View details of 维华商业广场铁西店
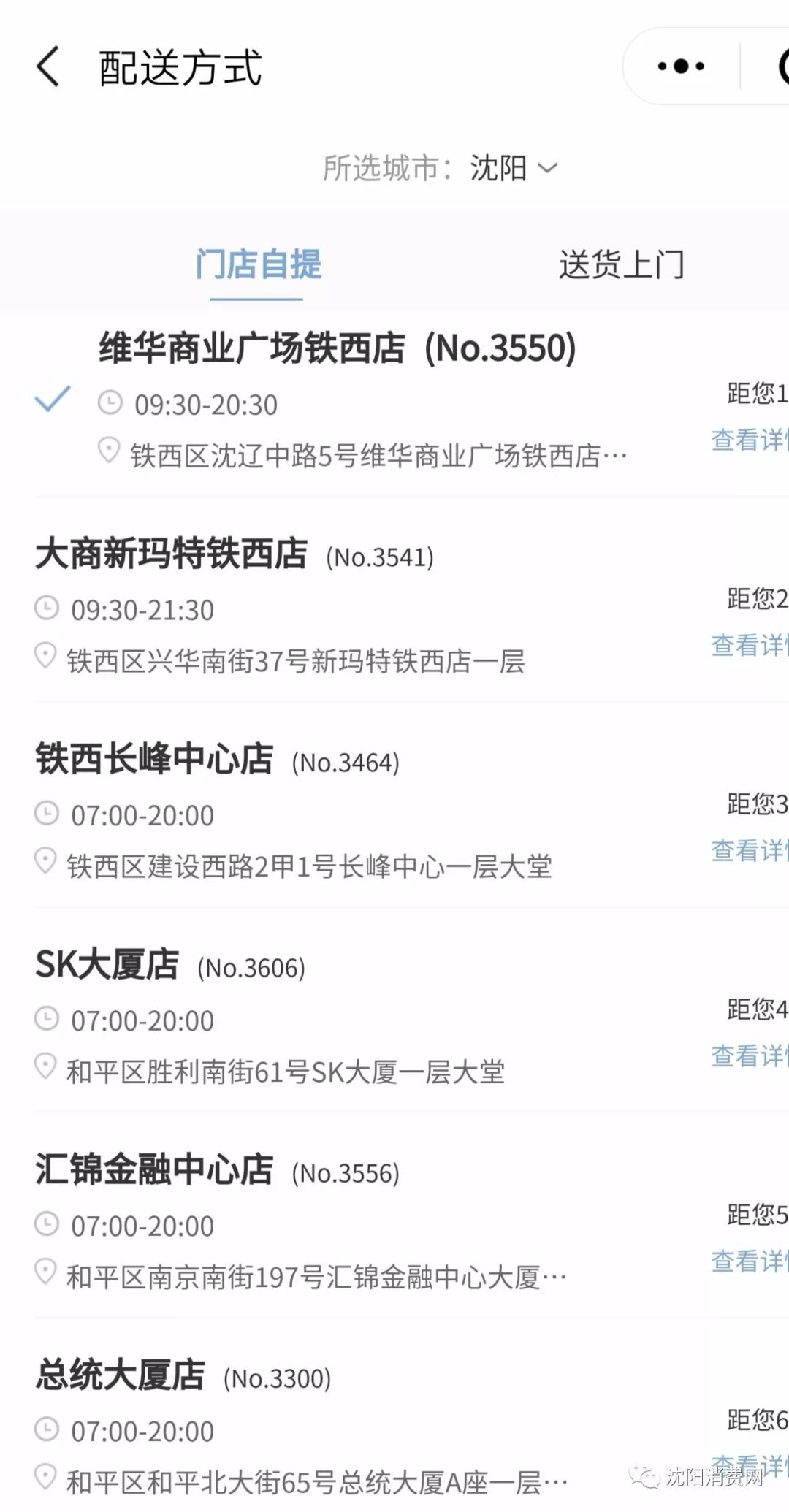 pyautogui.click(x=750, y=440)
